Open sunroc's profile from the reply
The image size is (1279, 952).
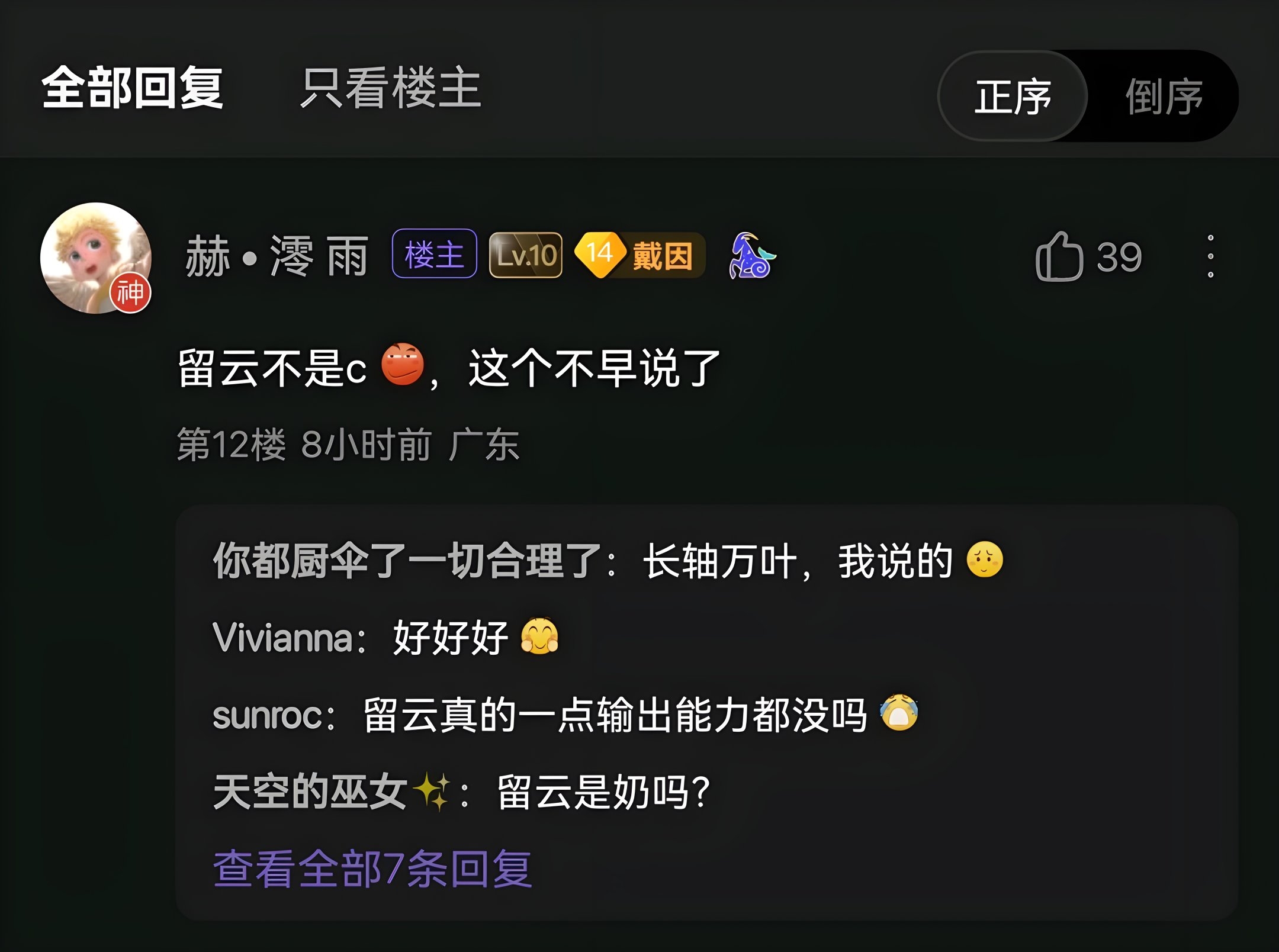point(268,716)
